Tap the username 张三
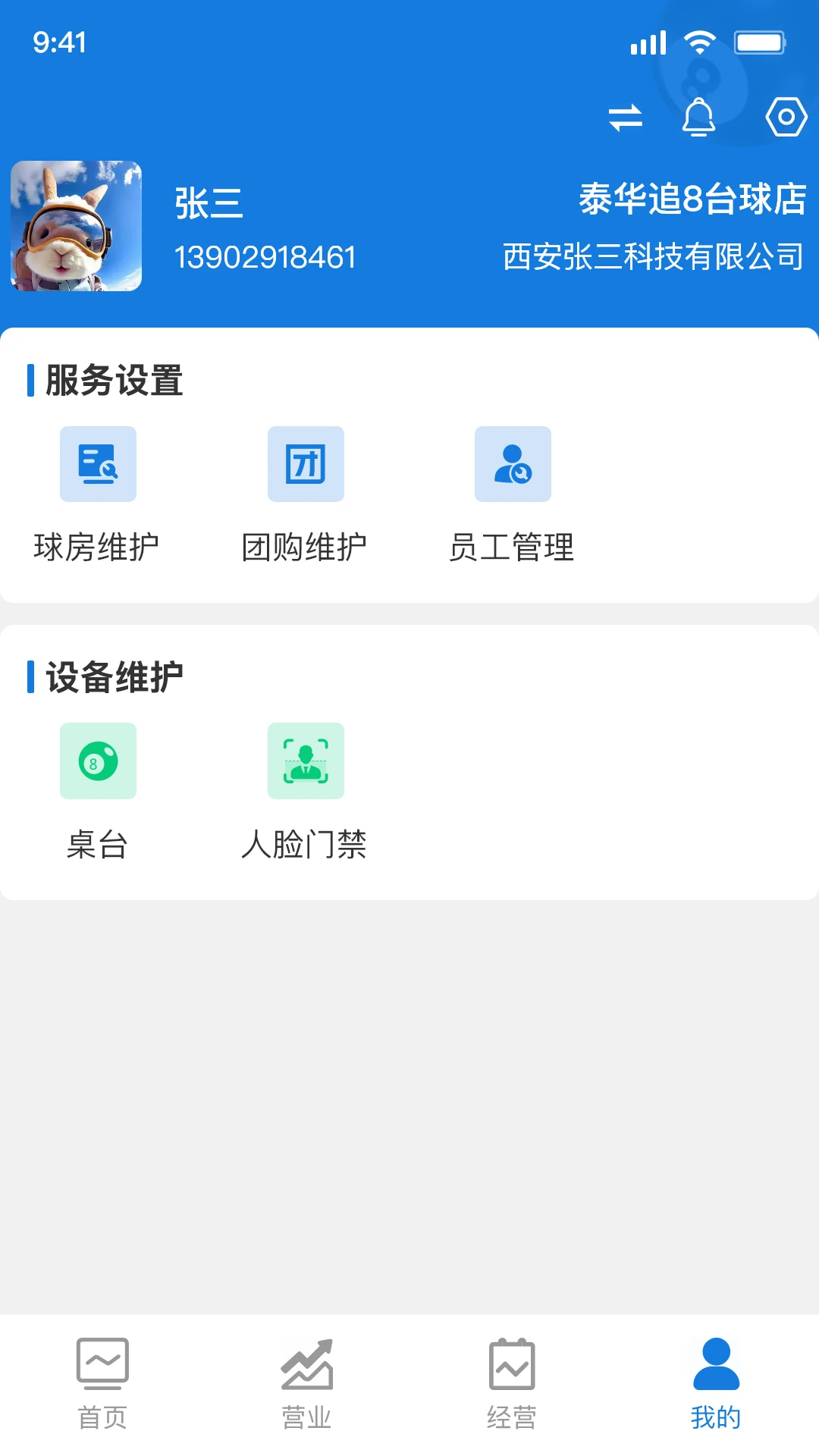819x1456 pixels. (206, 205)
